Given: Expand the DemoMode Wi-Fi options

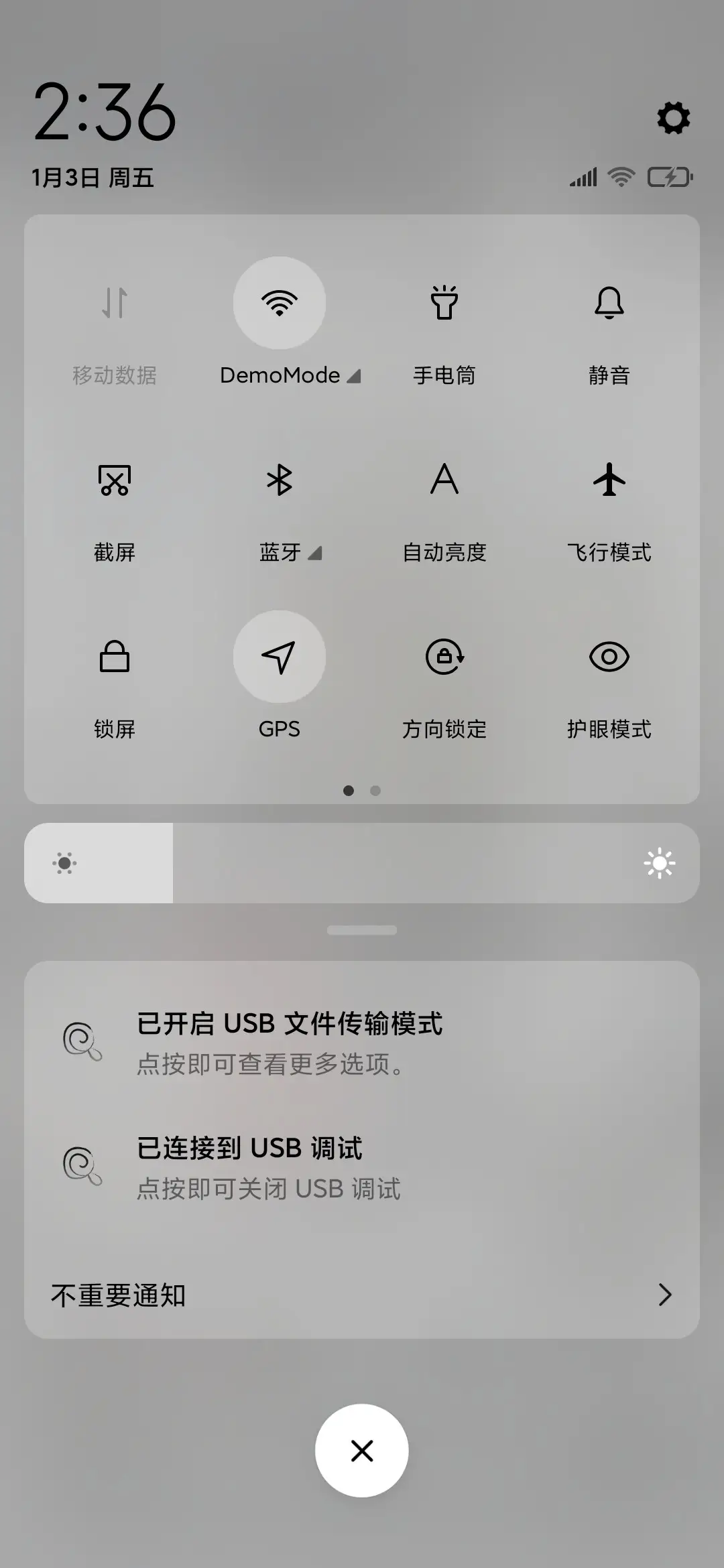Looking at the screenshot, I should 355,376.
